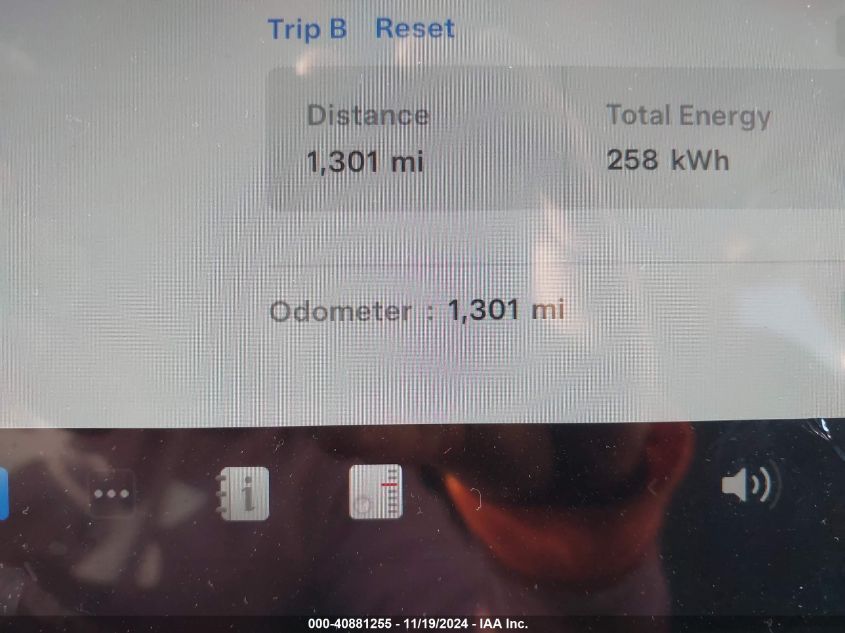This screenshot has height=633, width=845.
Task: Tap the volume speaker icon
Action: 745,487
